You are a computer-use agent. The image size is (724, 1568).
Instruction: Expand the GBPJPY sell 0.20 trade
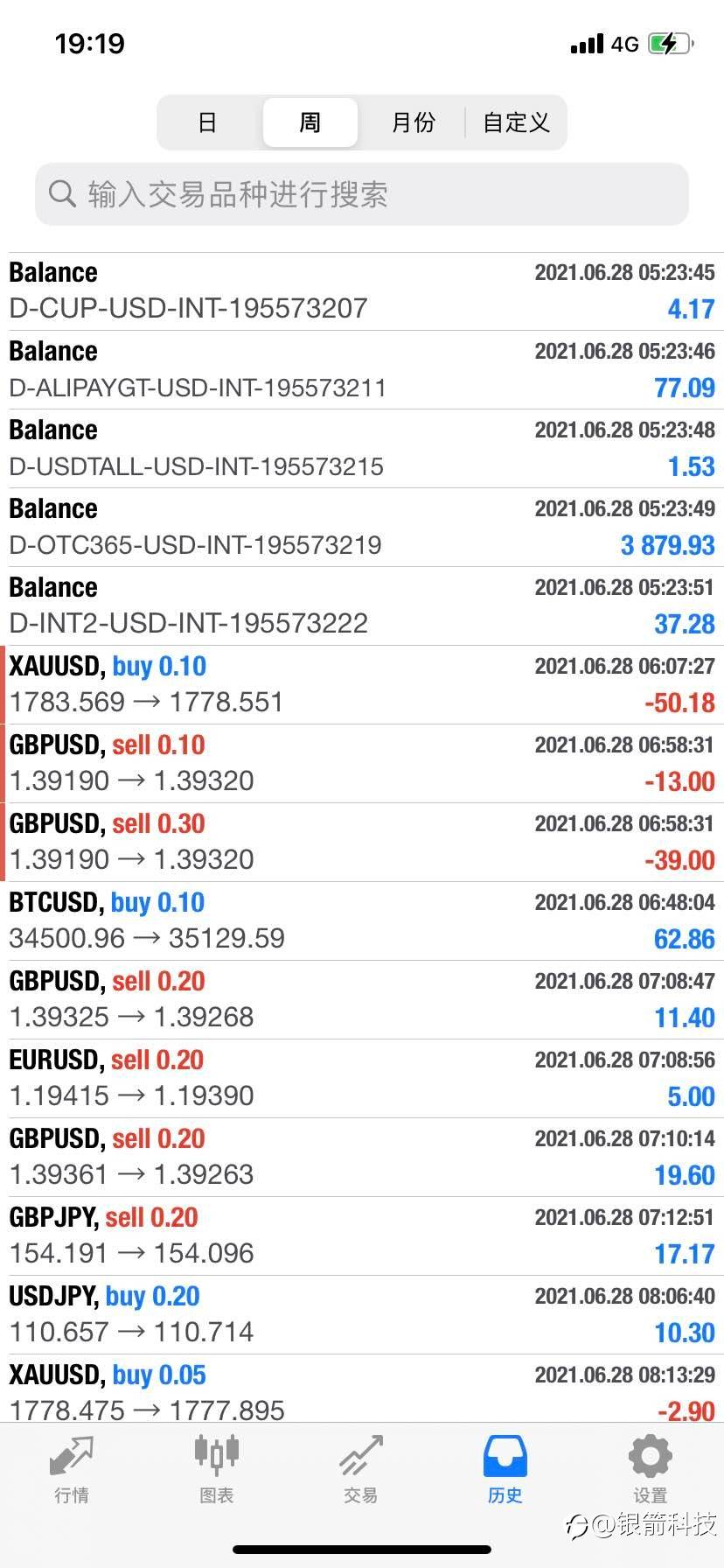point(362,1236)
